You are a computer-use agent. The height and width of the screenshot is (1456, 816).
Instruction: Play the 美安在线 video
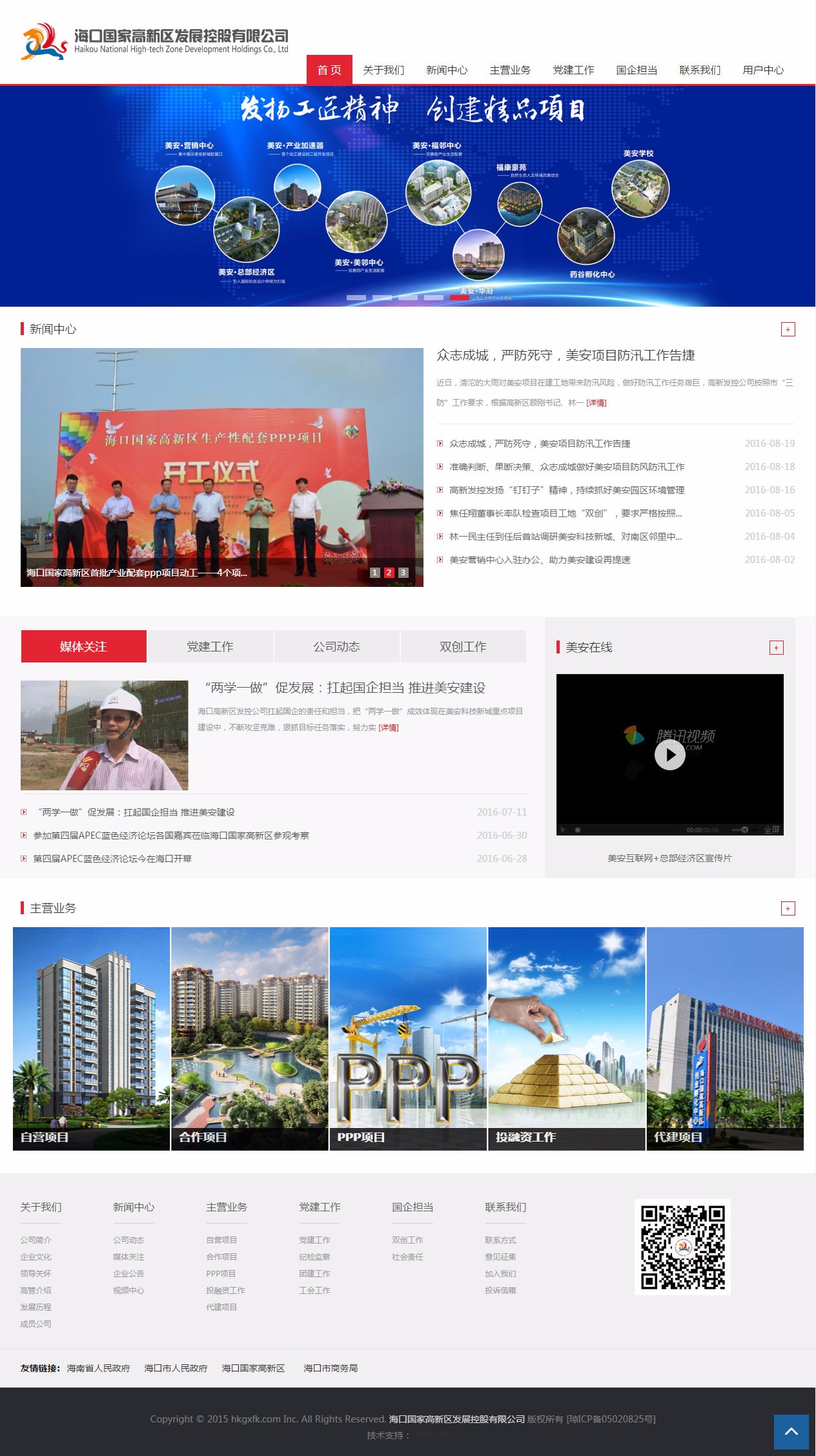click(669, 755)
